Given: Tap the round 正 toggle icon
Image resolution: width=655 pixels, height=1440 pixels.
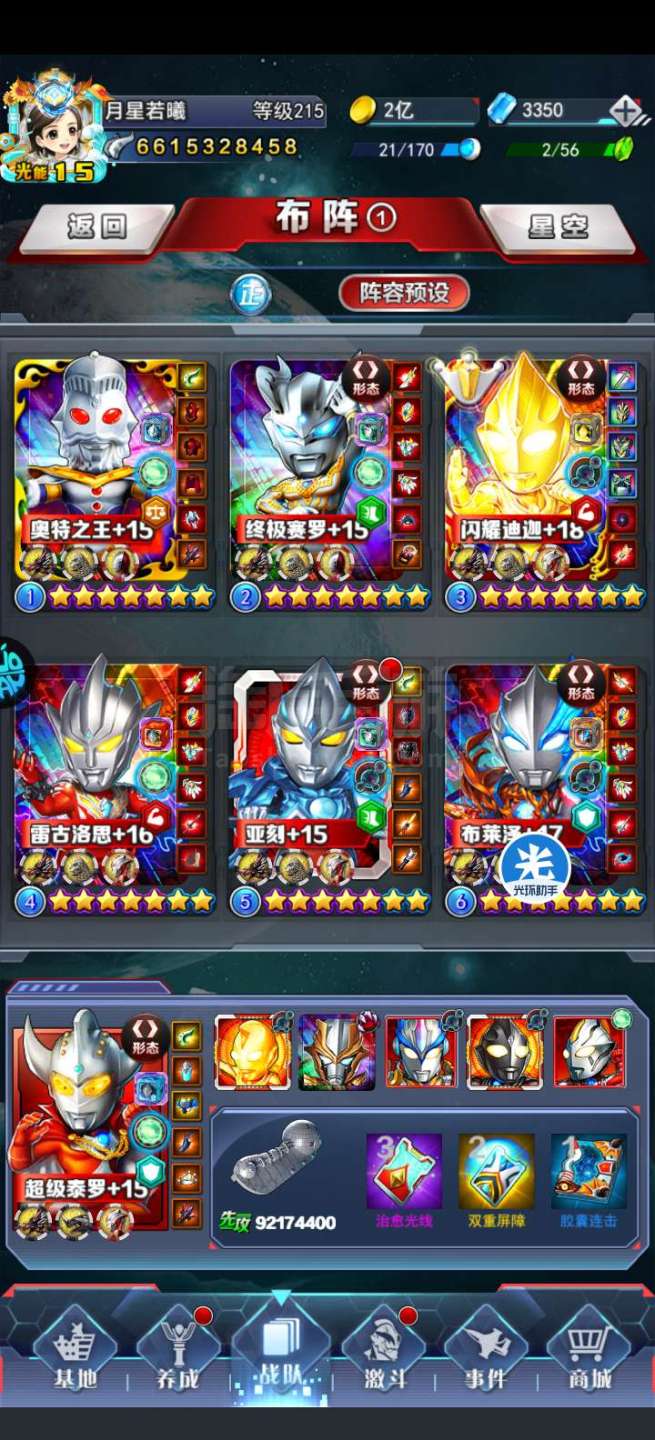Looking at the screenshot, I should point(250,294).
